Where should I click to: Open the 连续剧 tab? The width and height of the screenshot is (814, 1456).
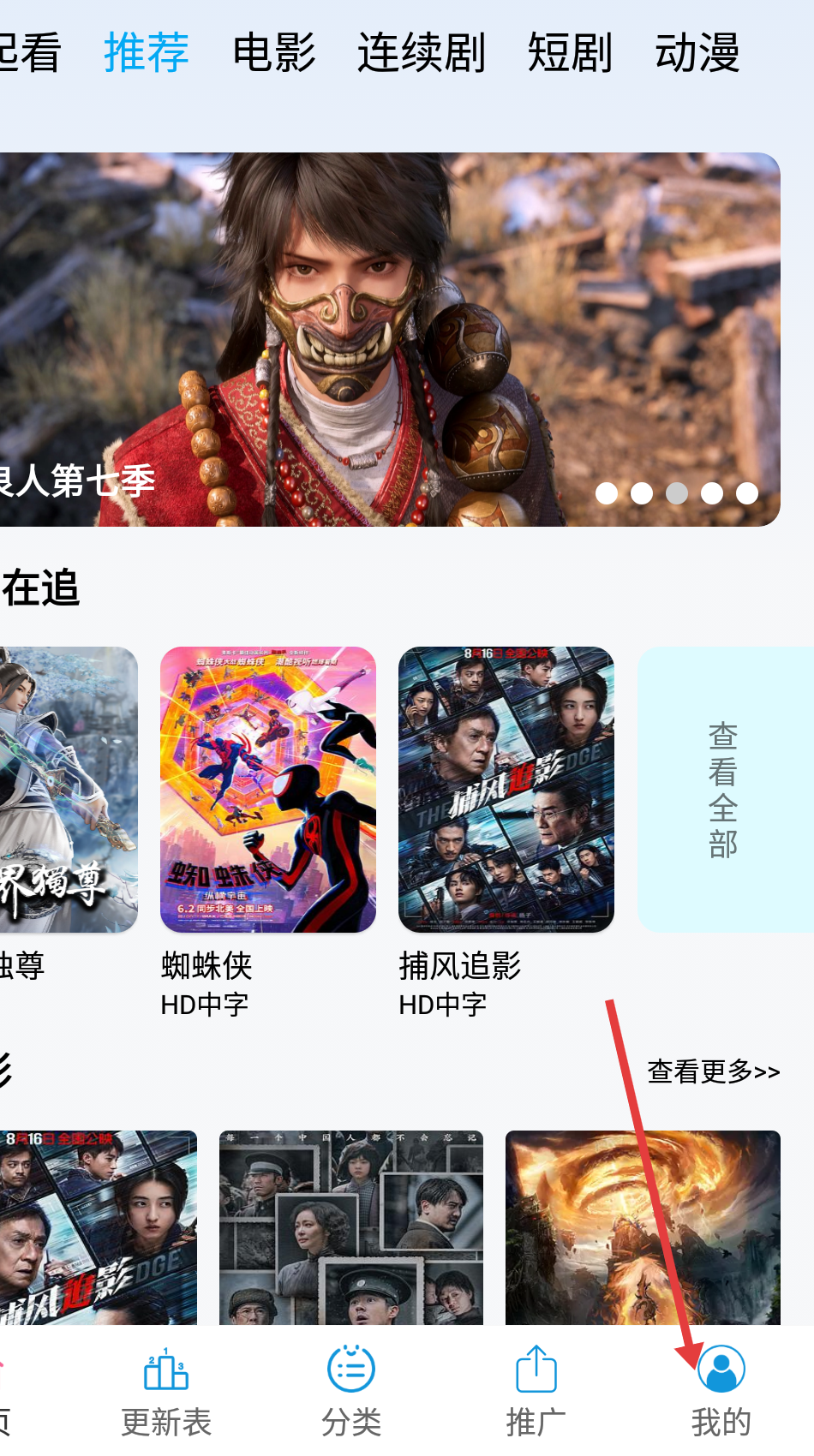coord(421,53)
